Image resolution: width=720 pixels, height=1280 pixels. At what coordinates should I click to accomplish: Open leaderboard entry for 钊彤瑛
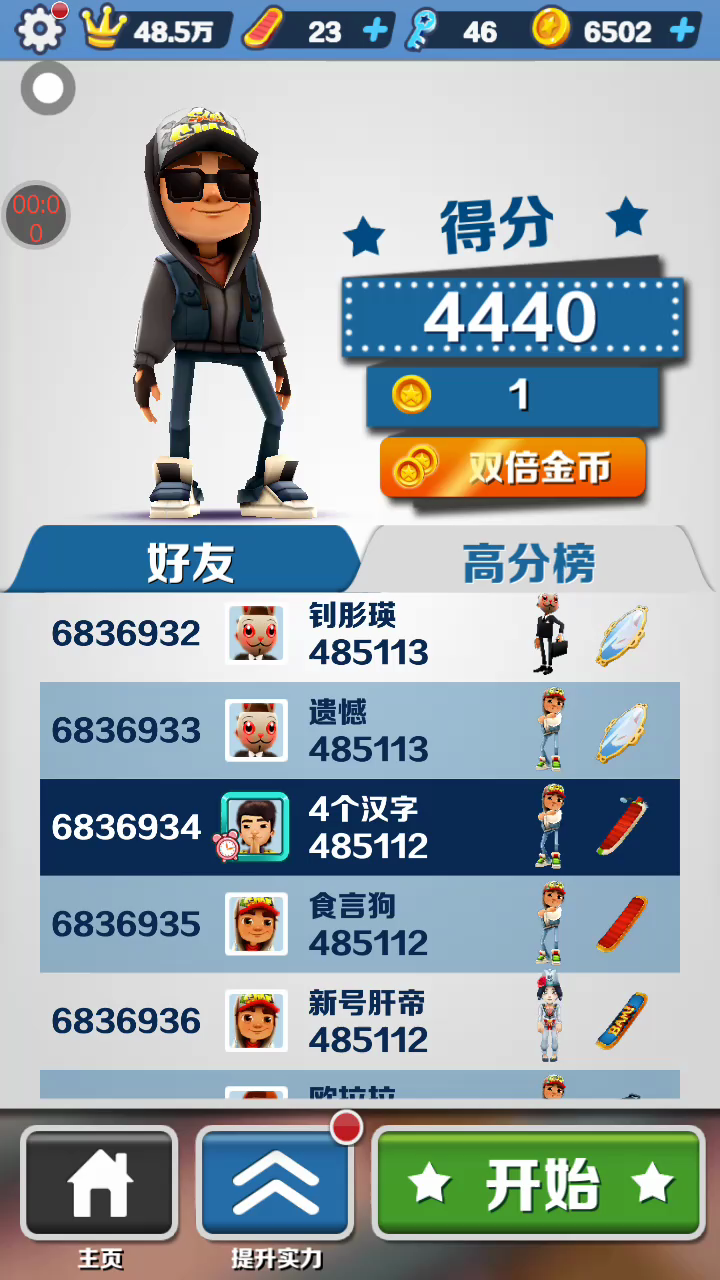click(x=360, y=634)
